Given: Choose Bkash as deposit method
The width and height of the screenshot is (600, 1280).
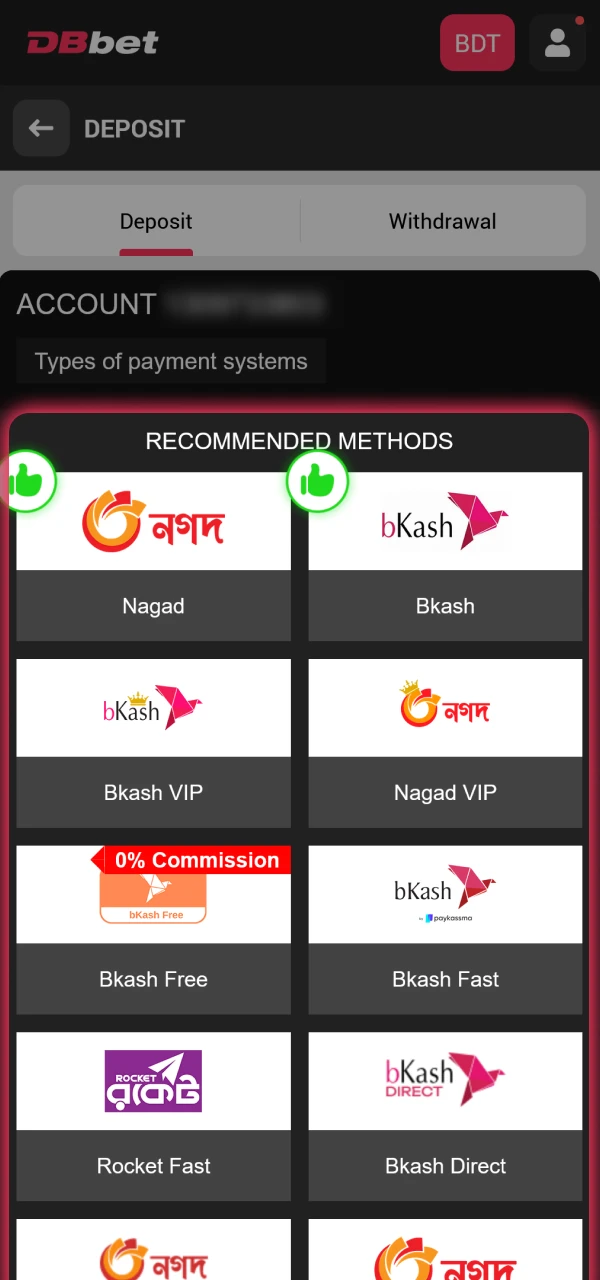Looking at the screenshot, I should (x=445, y=556).
